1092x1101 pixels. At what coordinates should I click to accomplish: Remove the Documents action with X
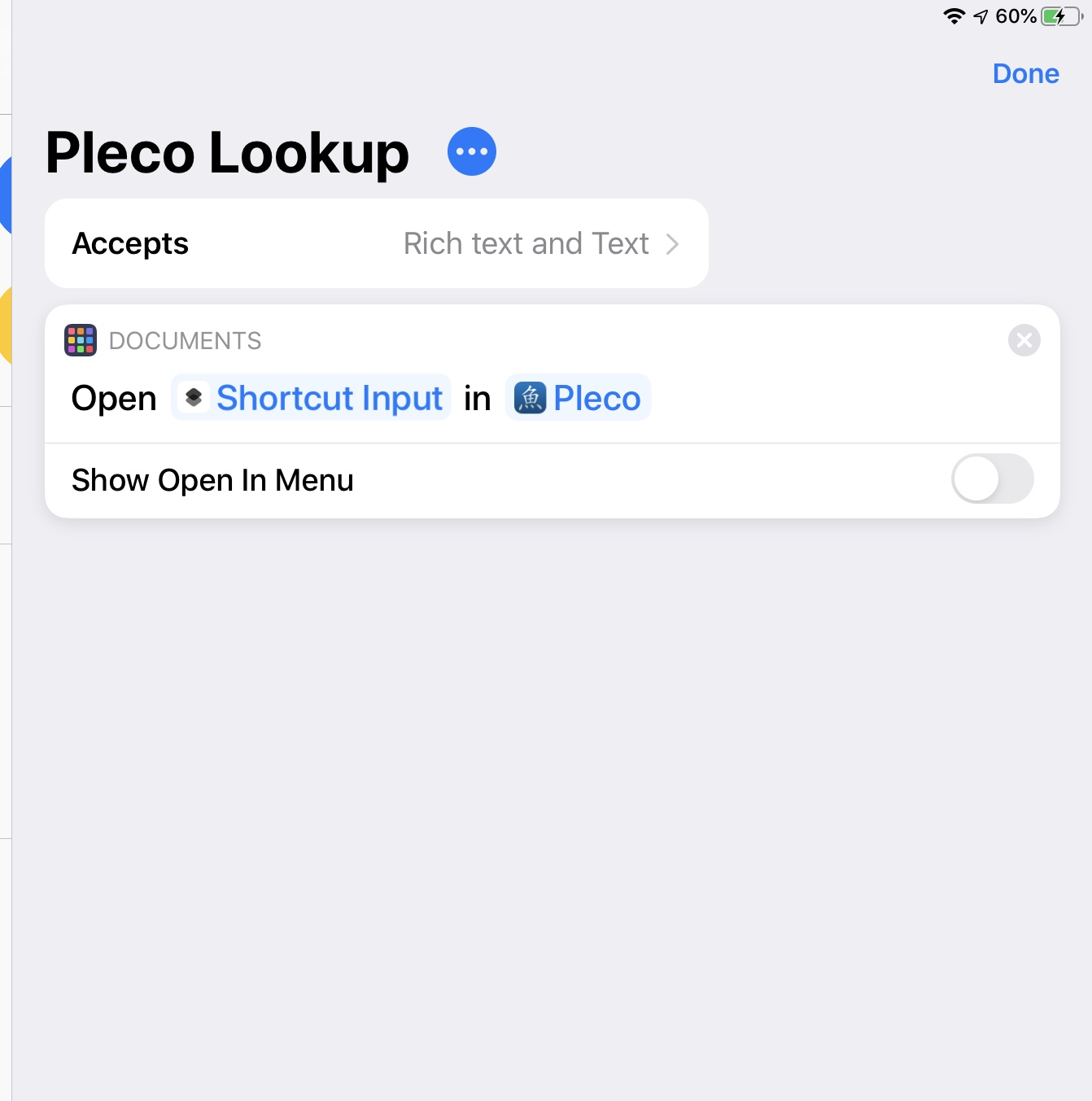1024,340
